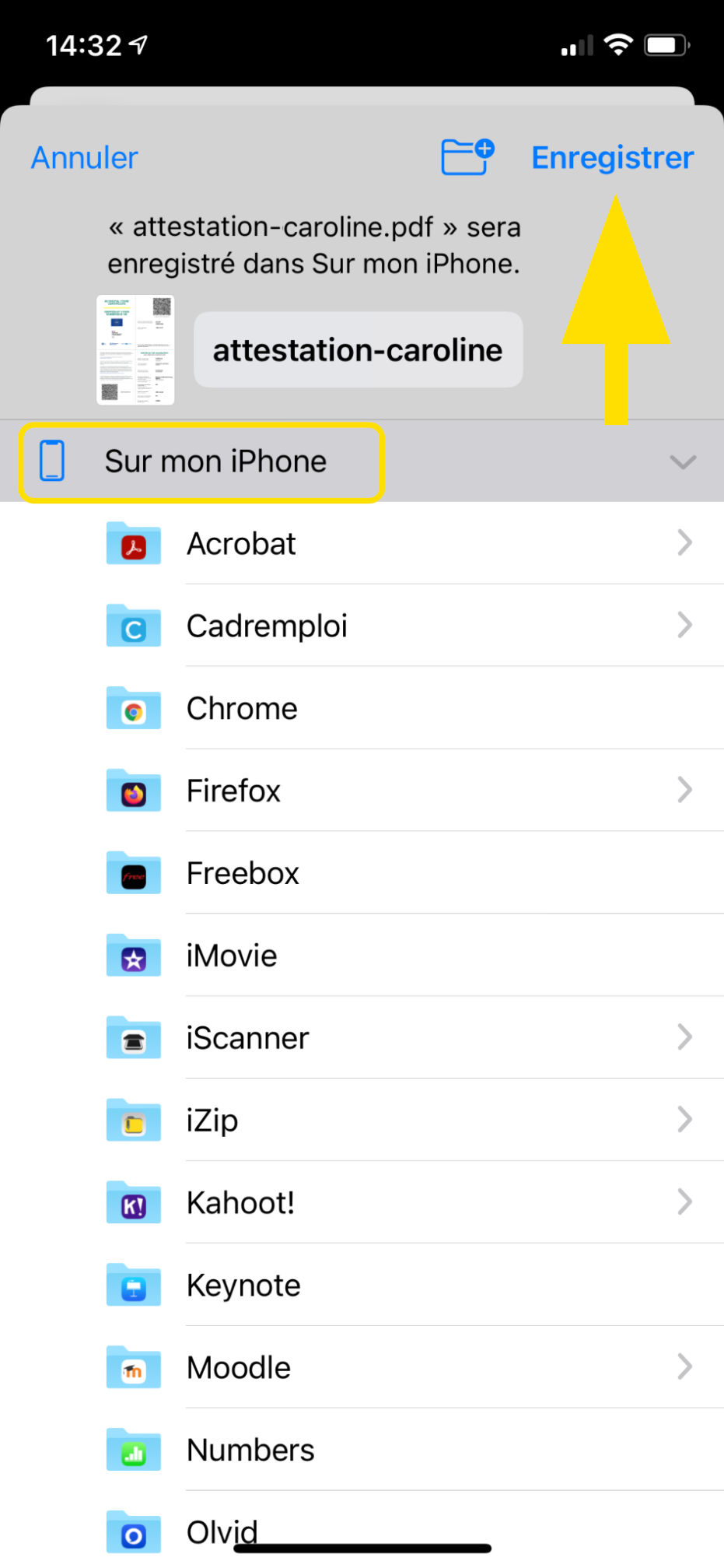Screen dimensions: 724x1568
Task: Open the iScanner folder
Action: [x=362, y=1038]
